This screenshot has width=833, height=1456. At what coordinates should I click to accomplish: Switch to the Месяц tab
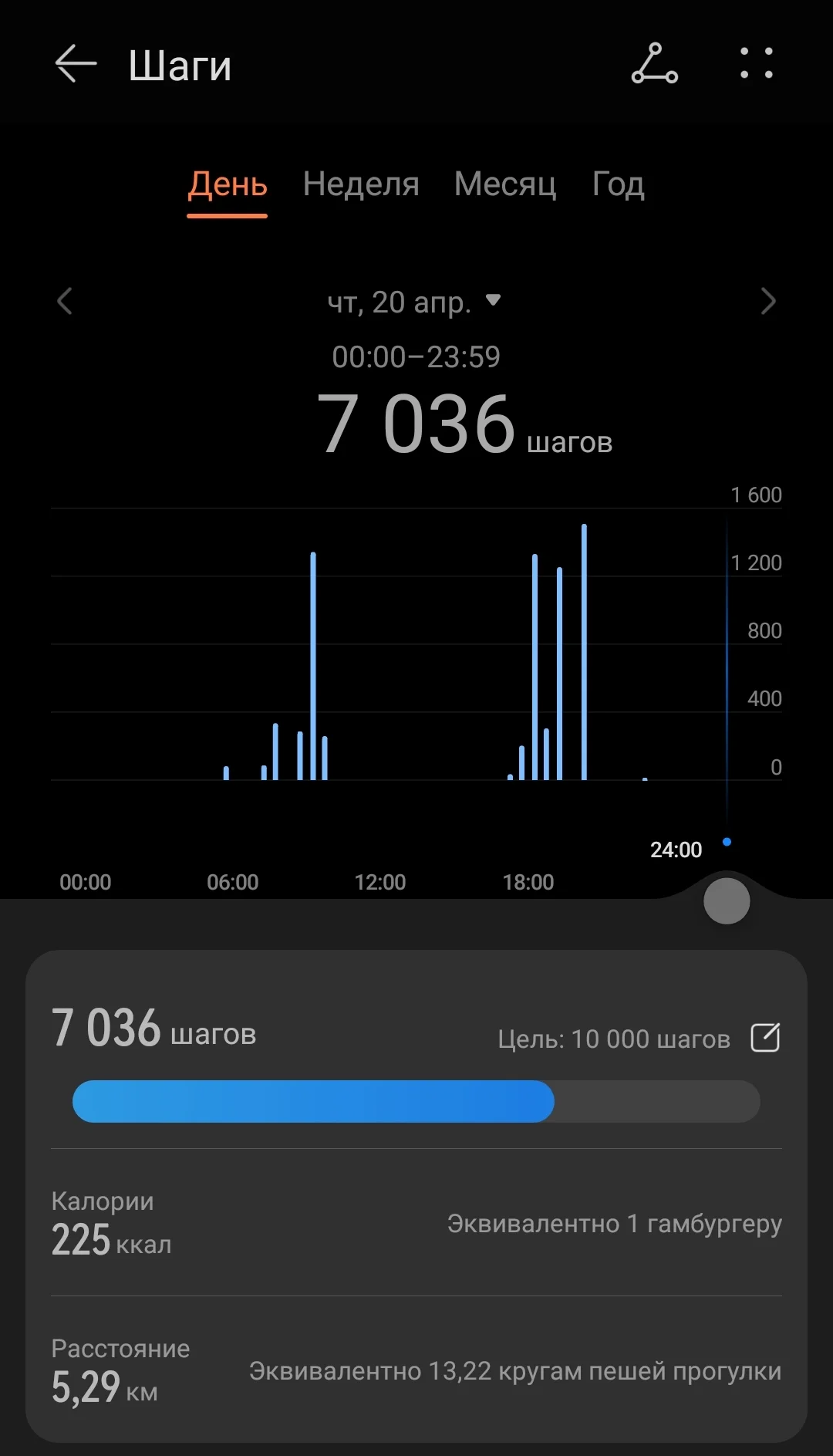coord(505,184)
